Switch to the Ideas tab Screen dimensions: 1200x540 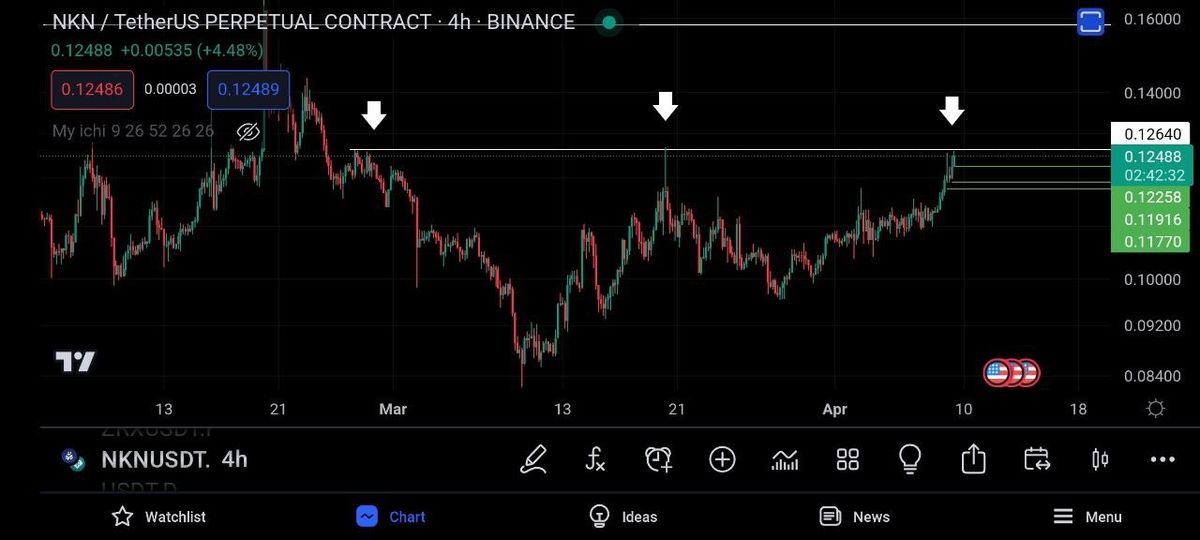point(623,516)
